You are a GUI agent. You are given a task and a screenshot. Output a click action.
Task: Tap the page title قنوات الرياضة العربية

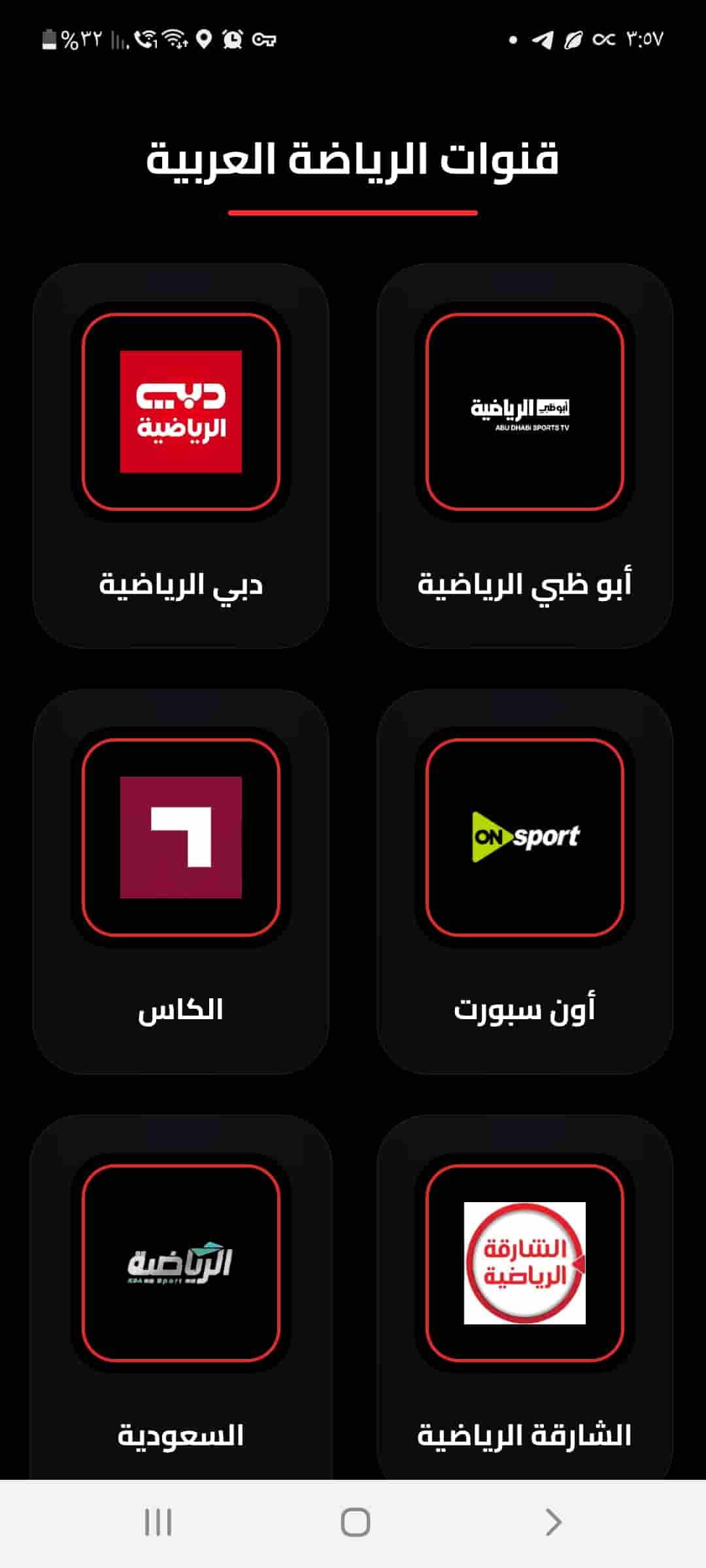353,160
